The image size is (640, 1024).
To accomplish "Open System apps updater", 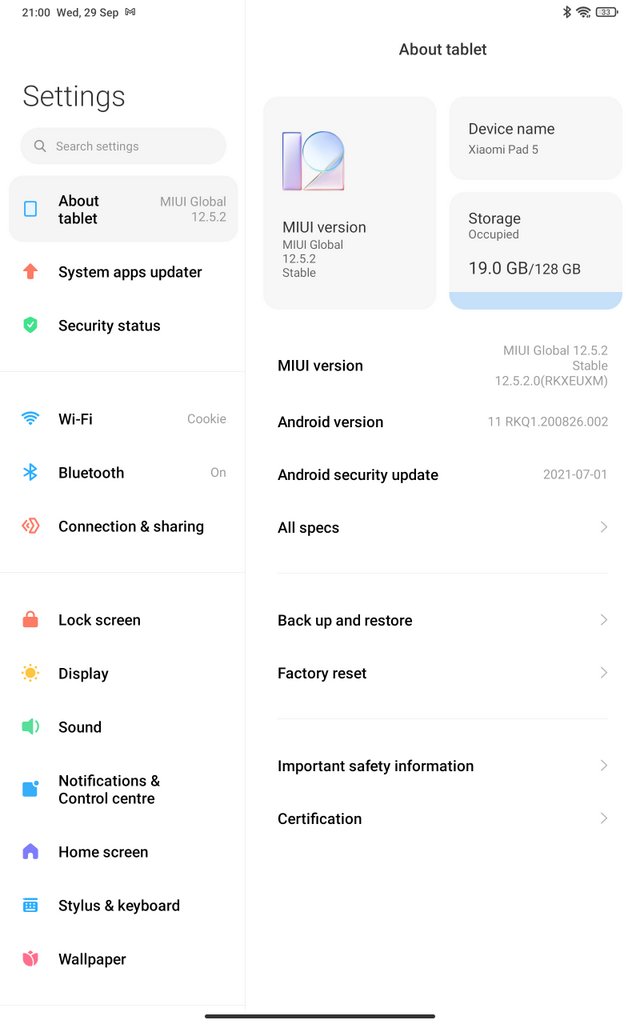I will [123, 272].
